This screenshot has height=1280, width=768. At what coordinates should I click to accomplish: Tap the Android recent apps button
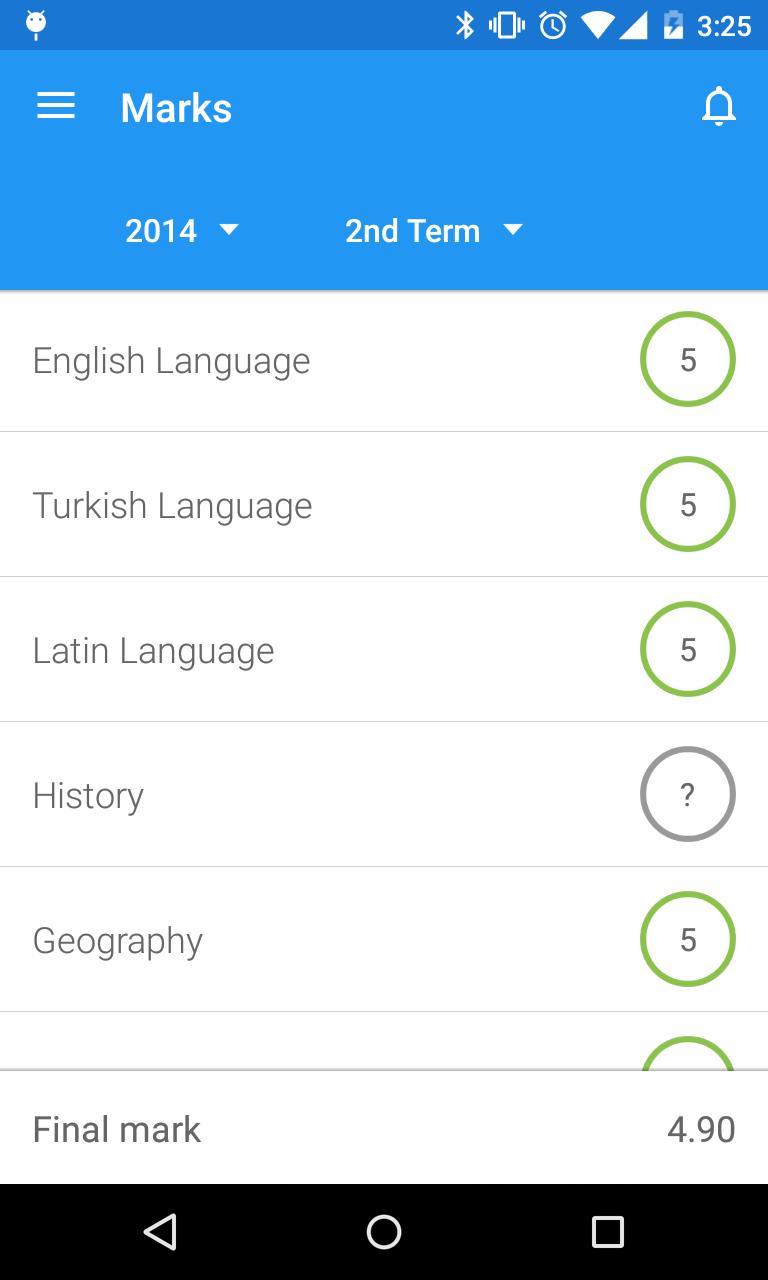(607, 1231)
